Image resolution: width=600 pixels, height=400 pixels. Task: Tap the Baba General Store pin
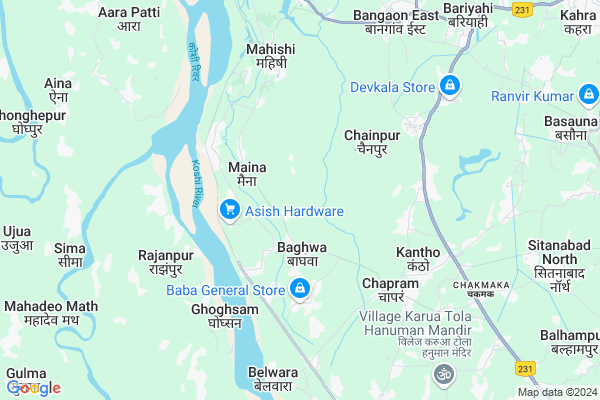click(299, 290)
